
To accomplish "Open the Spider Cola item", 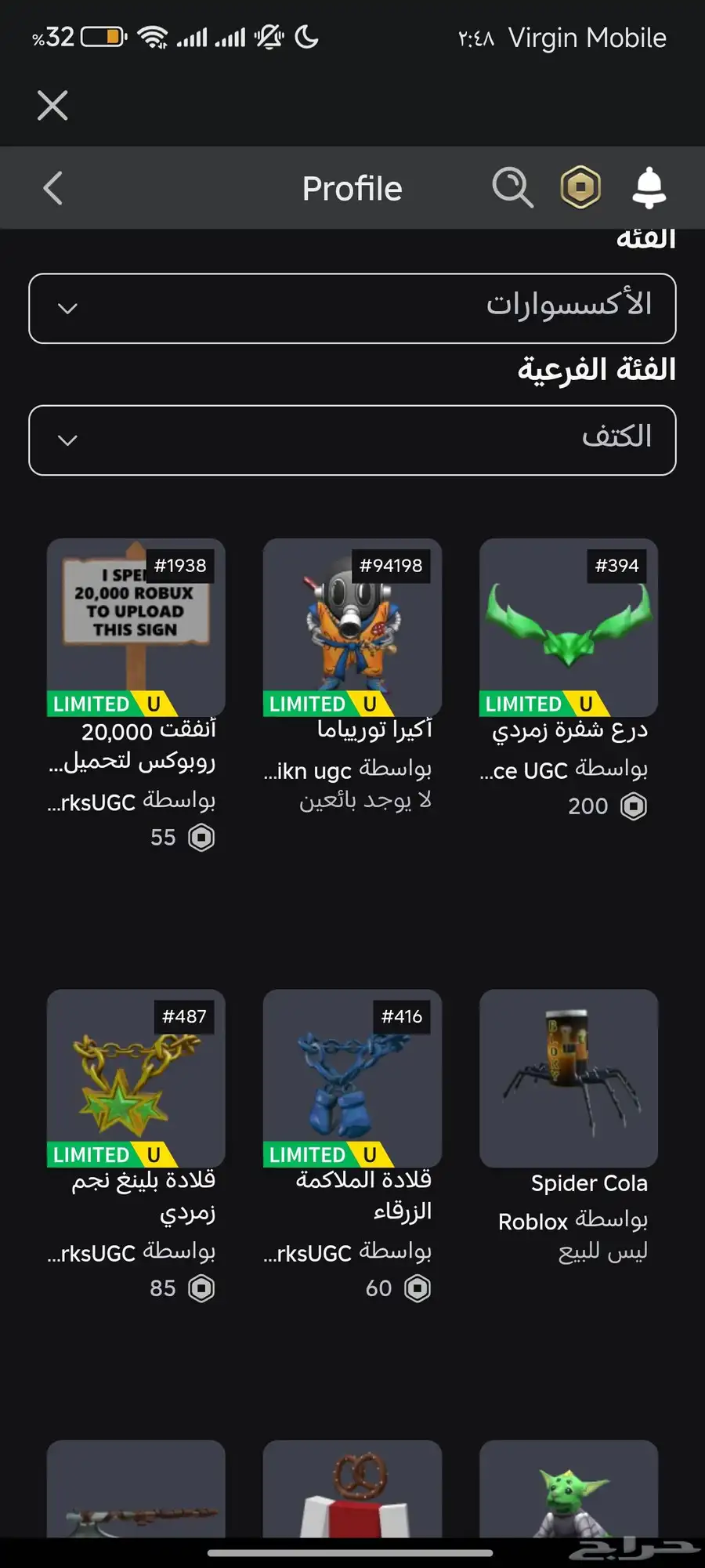I will click(569, 1077).
